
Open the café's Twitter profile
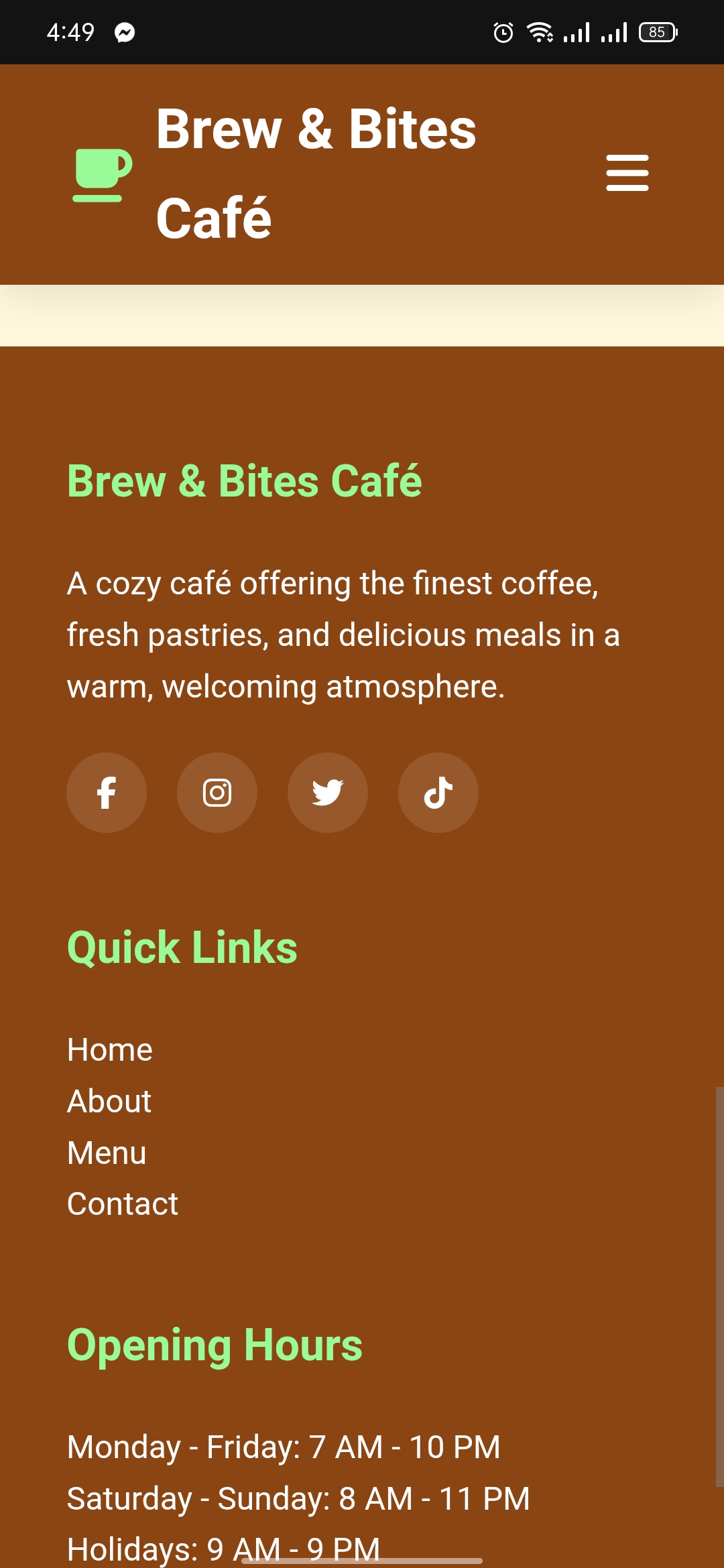328,793
